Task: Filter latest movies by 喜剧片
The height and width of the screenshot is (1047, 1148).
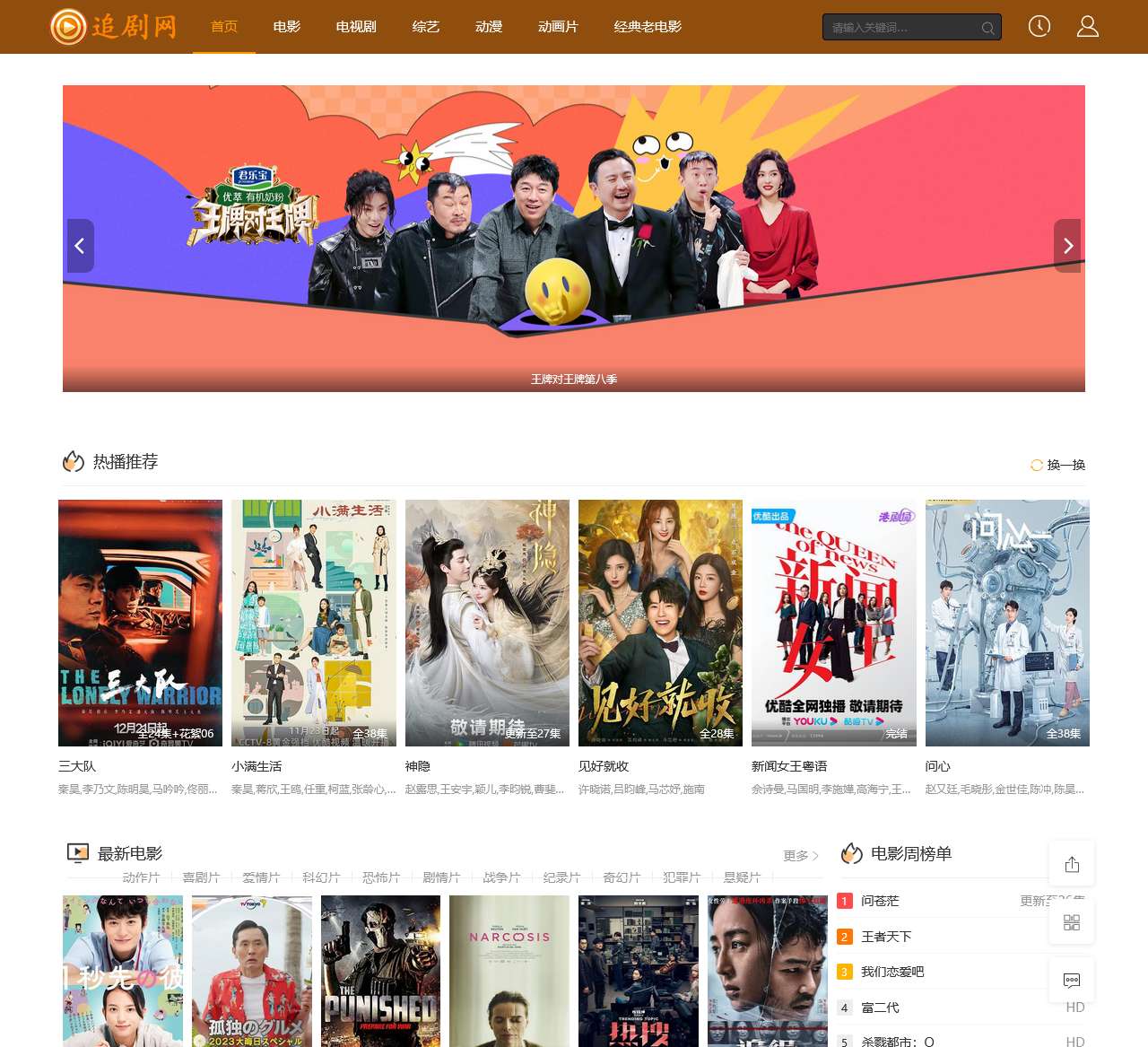Action: pos(201,877)
